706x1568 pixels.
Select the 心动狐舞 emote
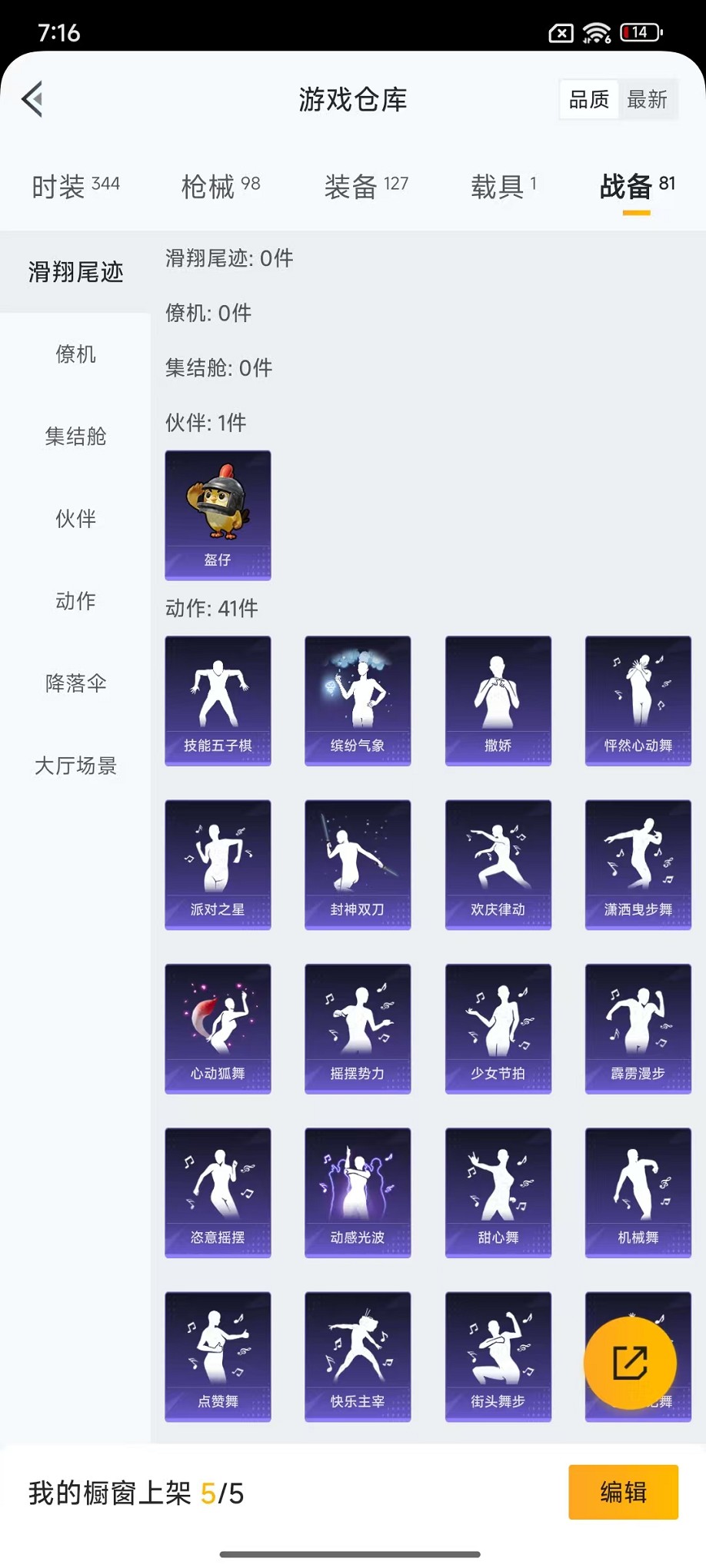coord(218,1028)
